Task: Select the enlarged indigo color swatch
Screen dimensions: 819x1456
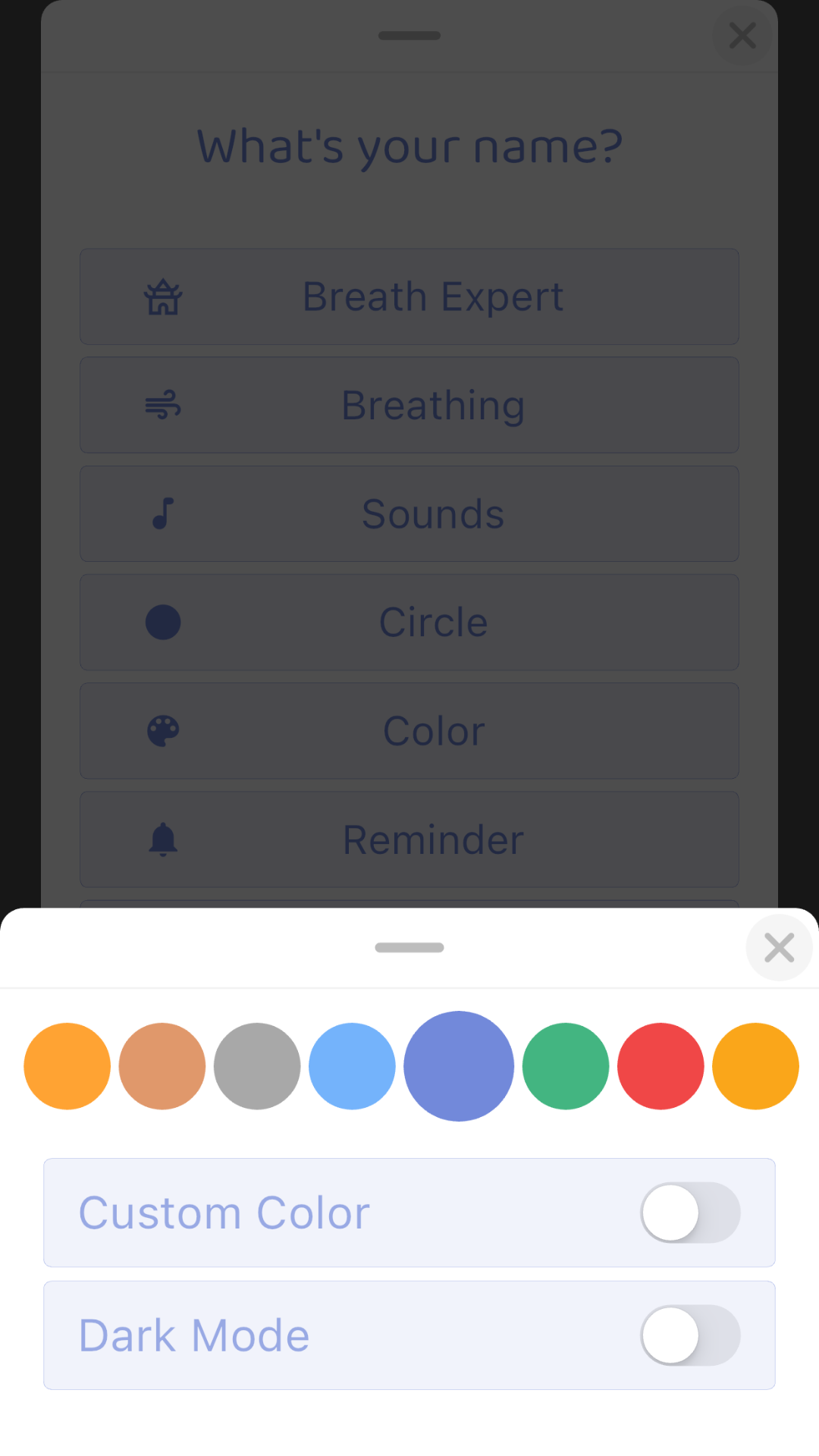Action: click(459, 1066)
